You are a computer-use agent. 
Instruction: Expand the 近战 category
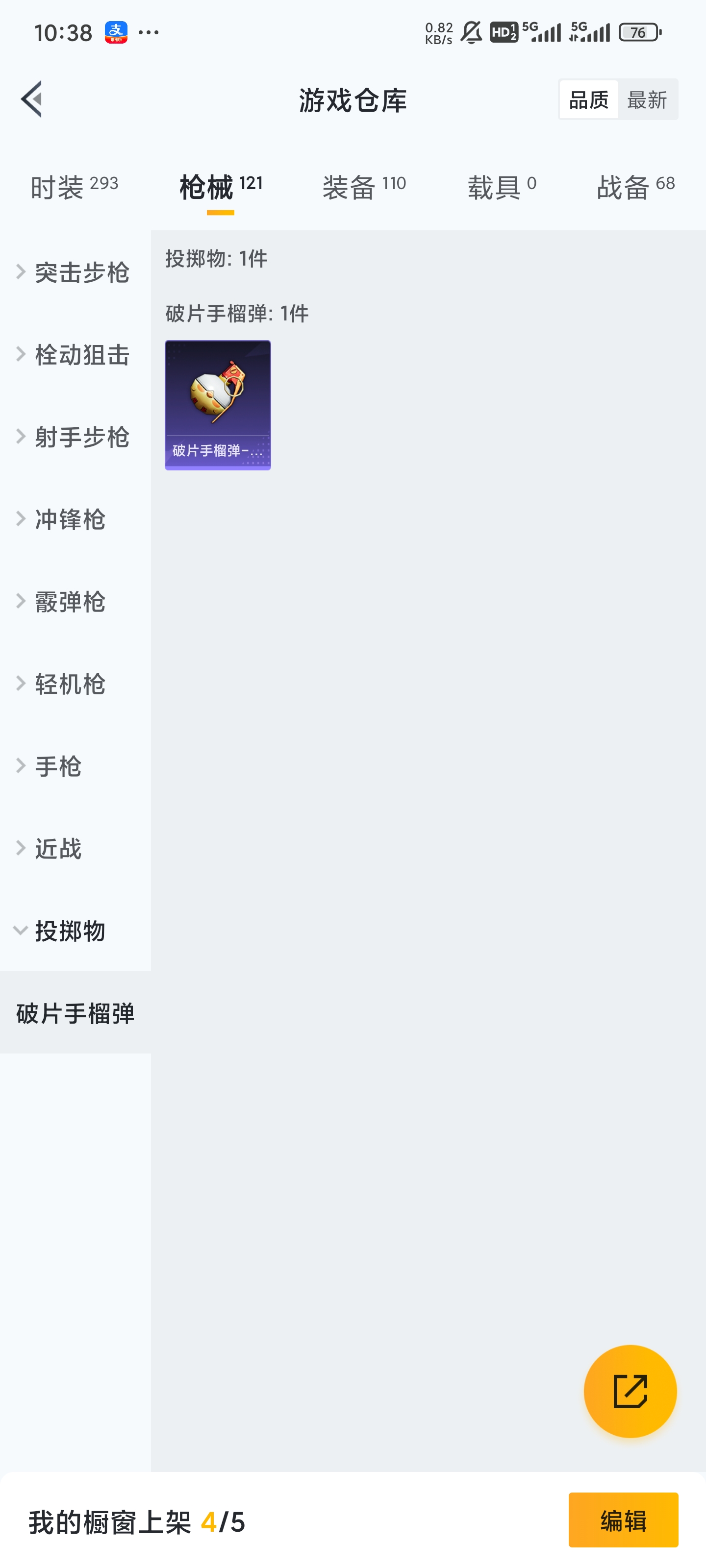(x=76, y=848)
